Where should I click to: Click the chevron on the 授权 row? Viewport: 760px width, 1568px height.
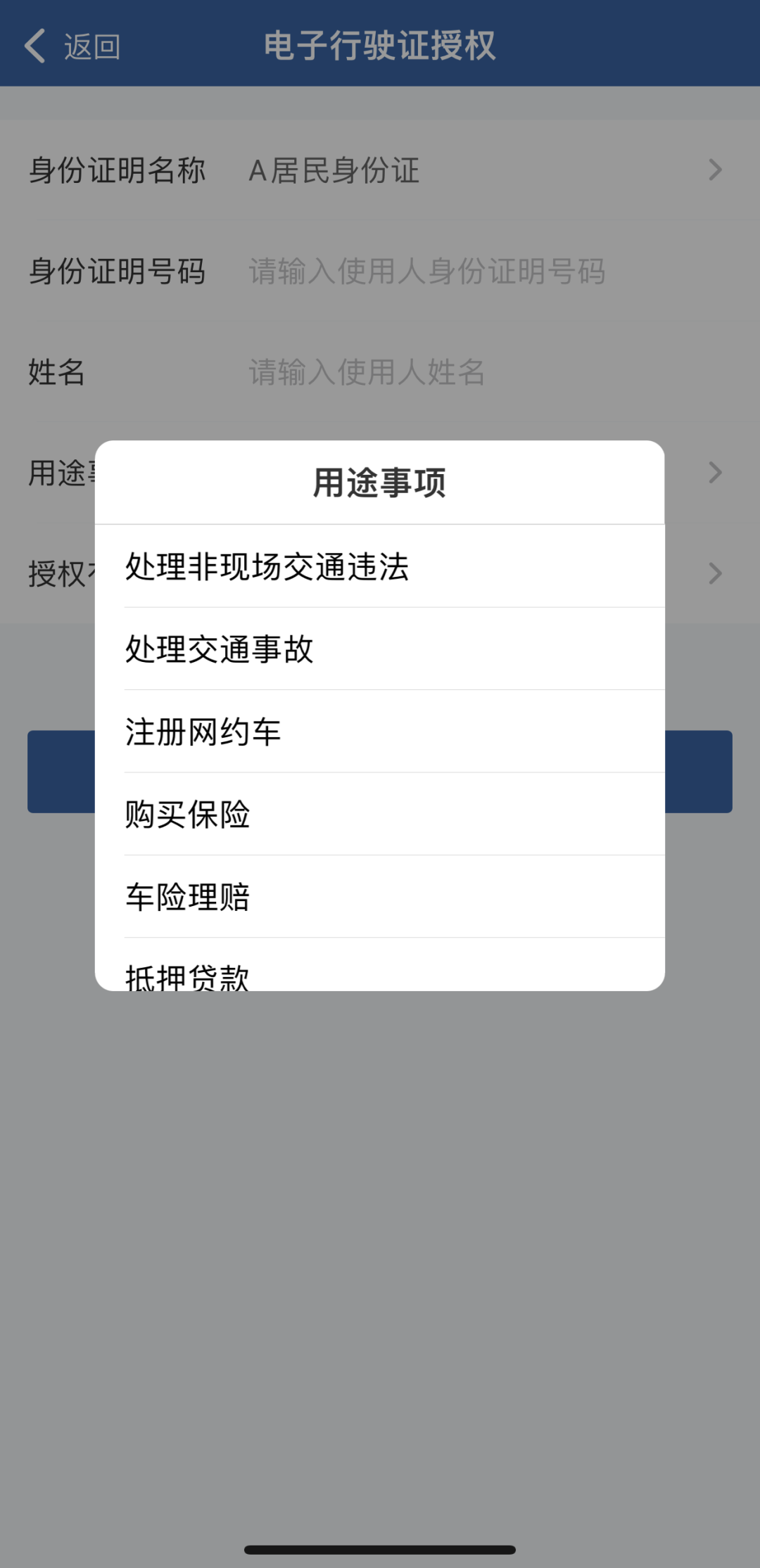(x=716, y=573)
